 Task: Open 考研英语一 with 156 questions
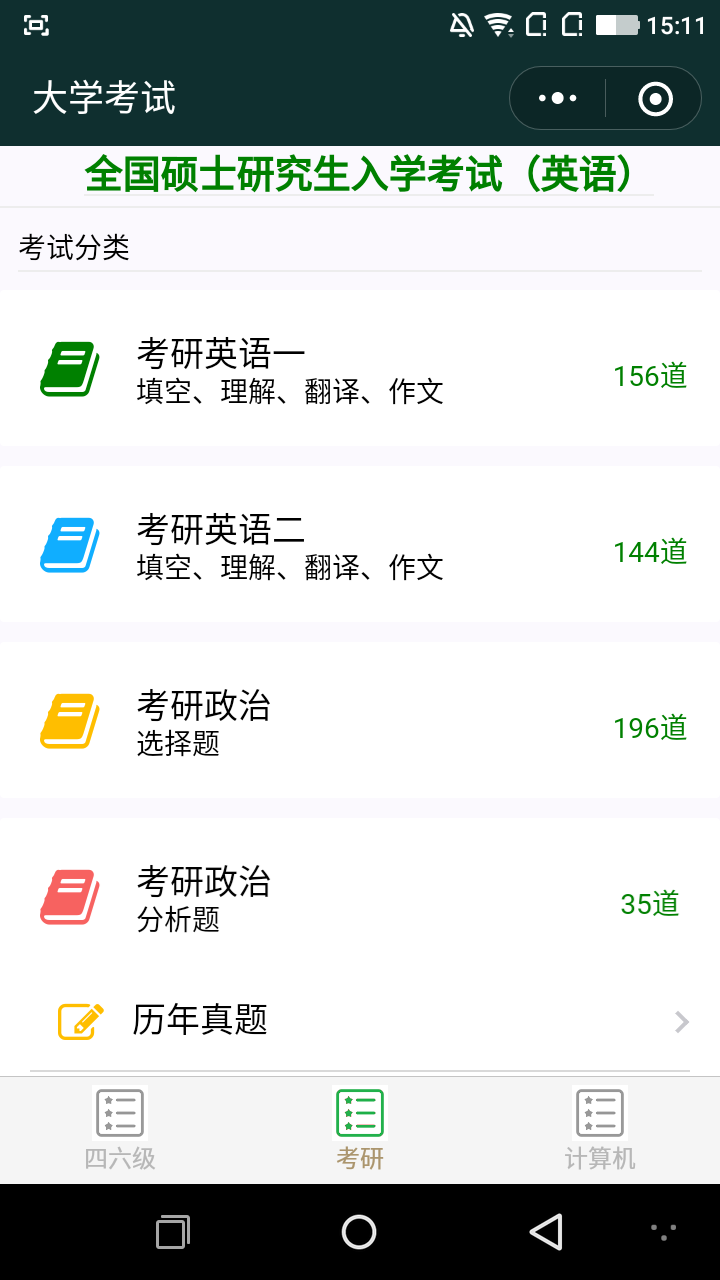coord(360,370)
